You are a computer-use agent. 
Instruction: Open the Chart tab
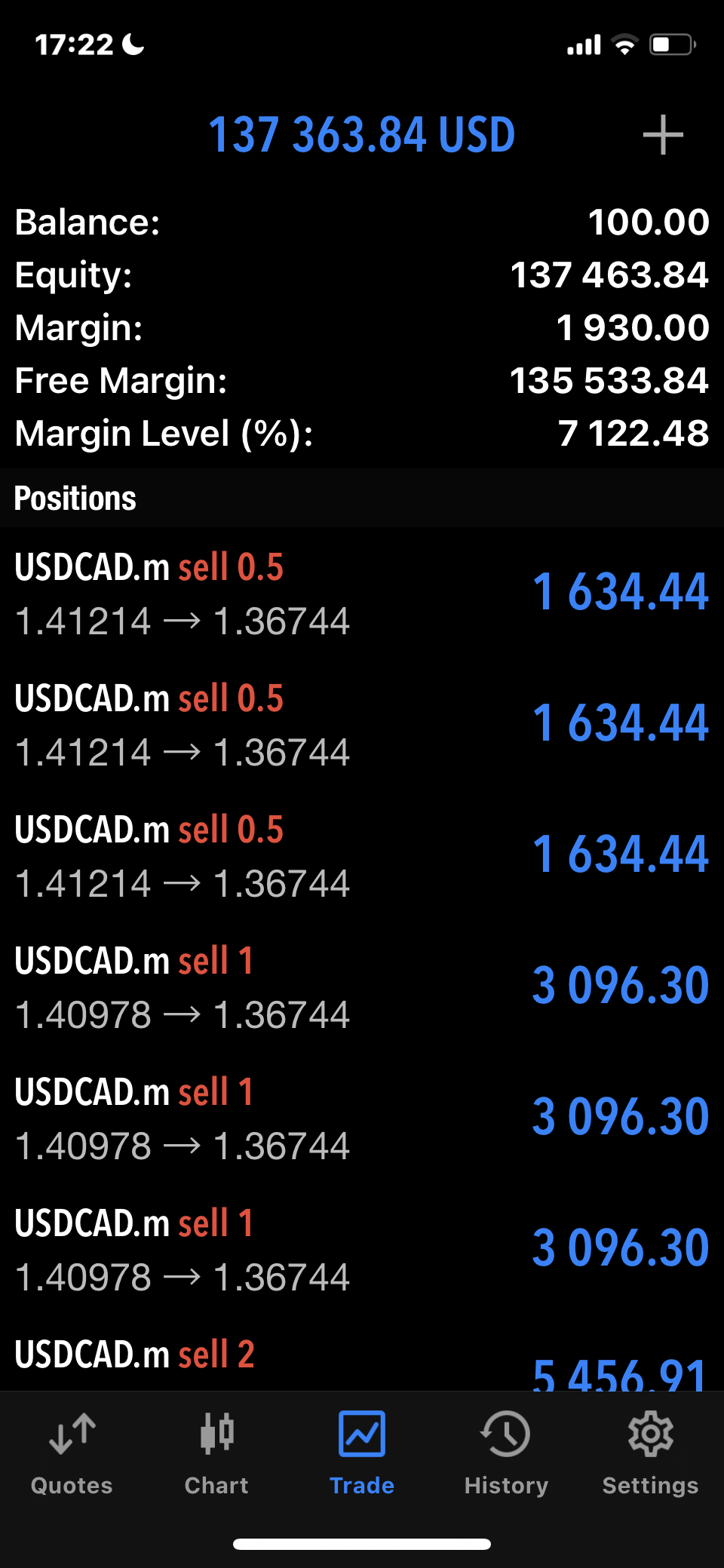(216, 1453)
